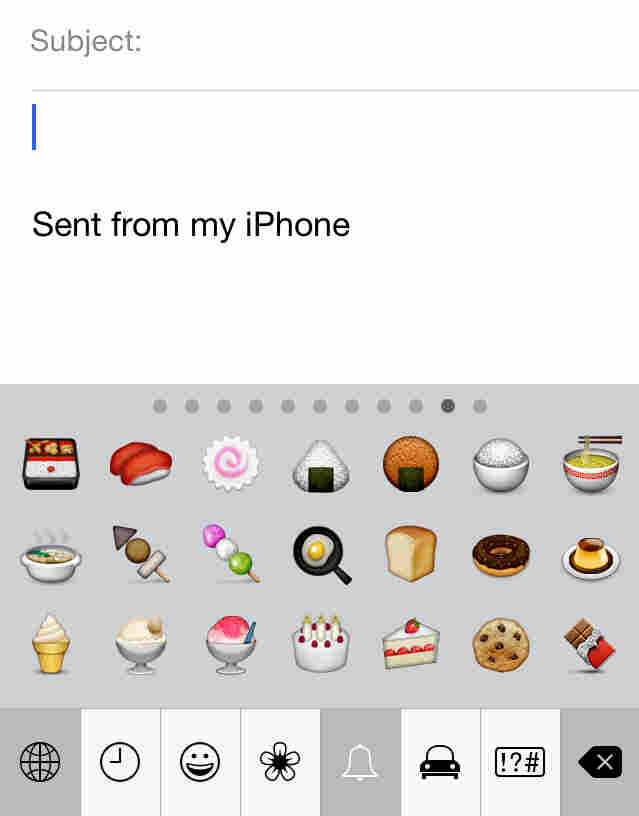Screen dimensions: 639x816
Task: Insert the bread loaf emoji
Action: [x=411, y=554]
